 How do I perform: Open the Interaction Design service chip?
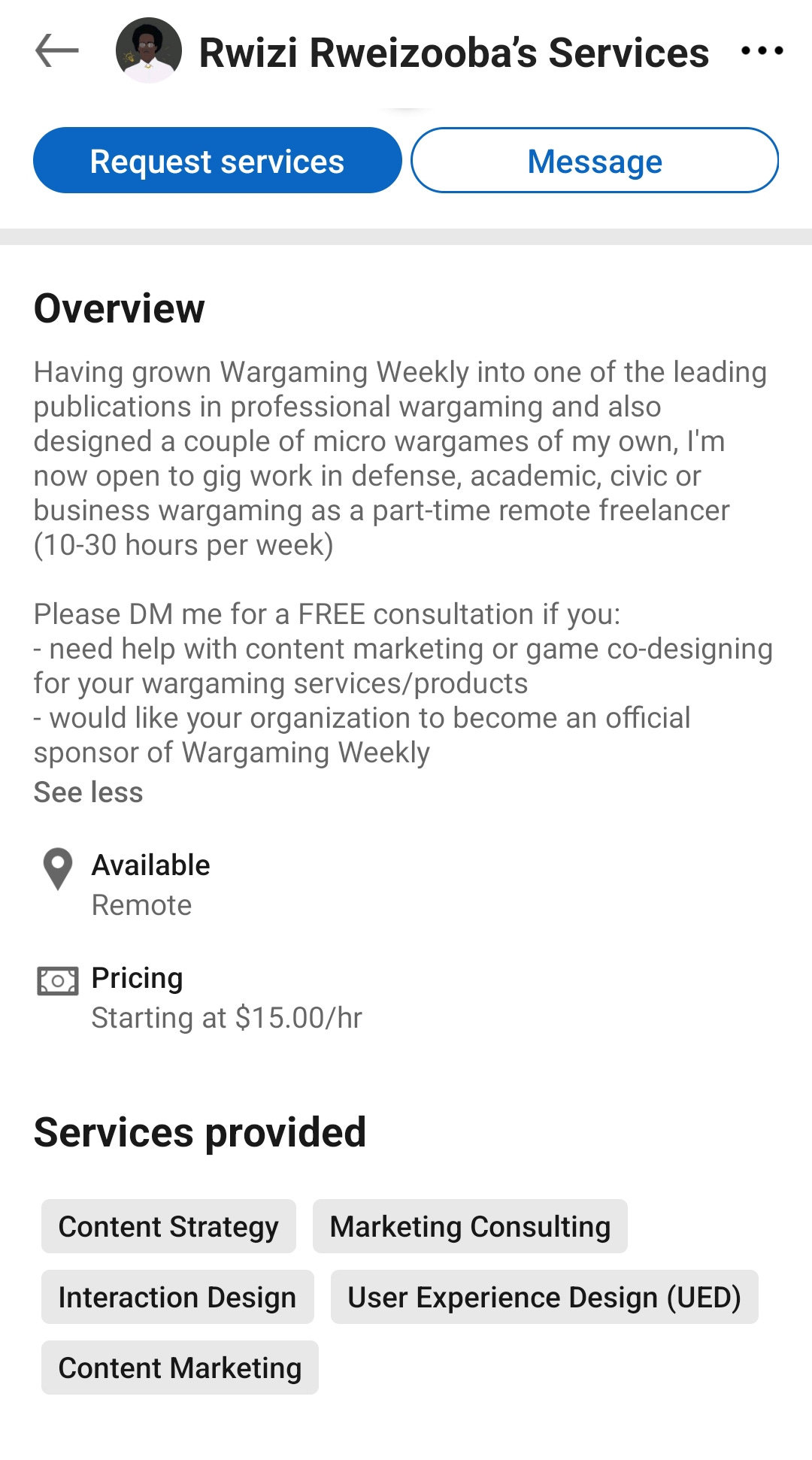(x=177, y=1297)
